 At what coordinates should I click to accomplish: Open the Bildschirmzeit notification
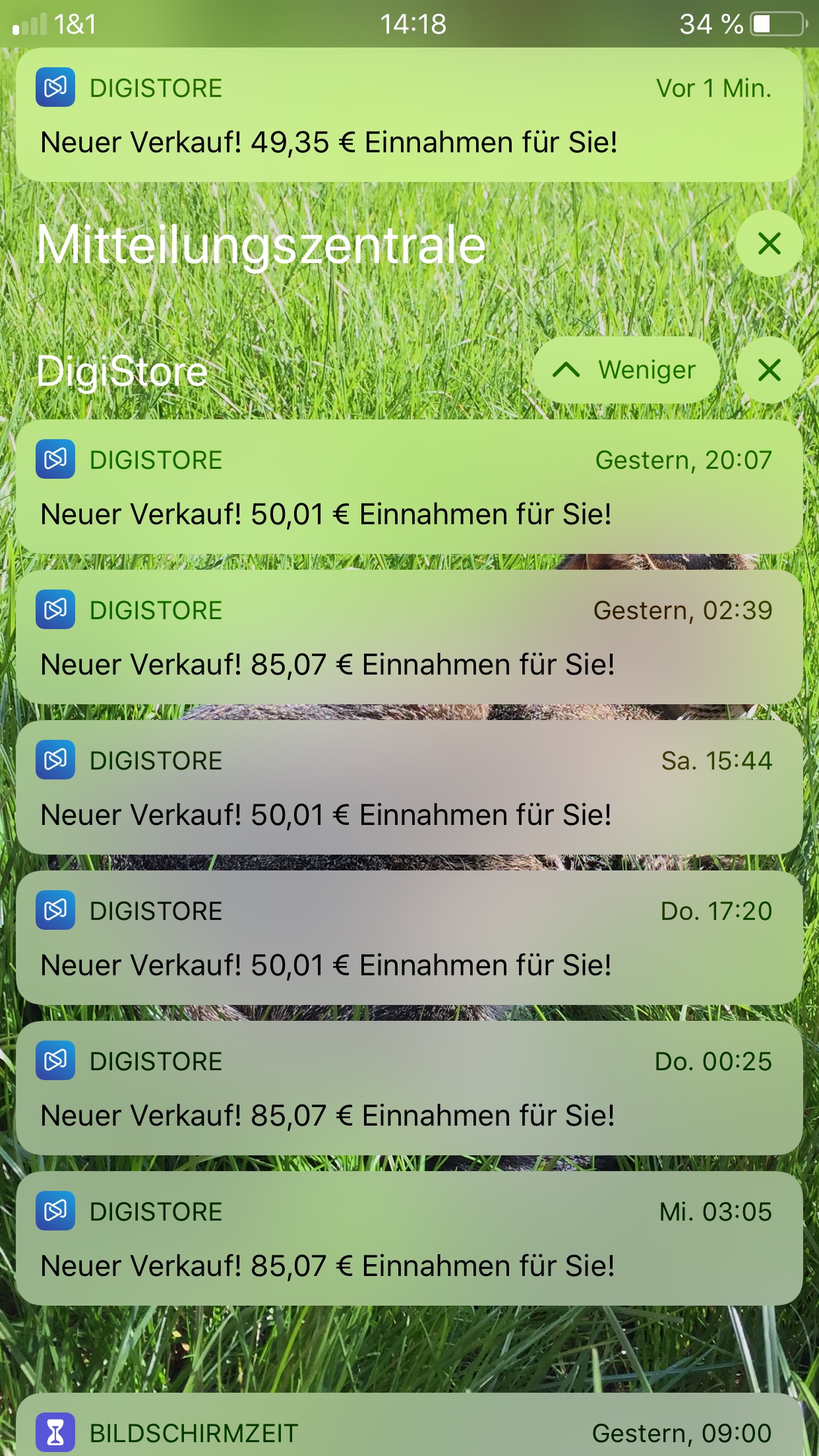(x=409, y=1424)
